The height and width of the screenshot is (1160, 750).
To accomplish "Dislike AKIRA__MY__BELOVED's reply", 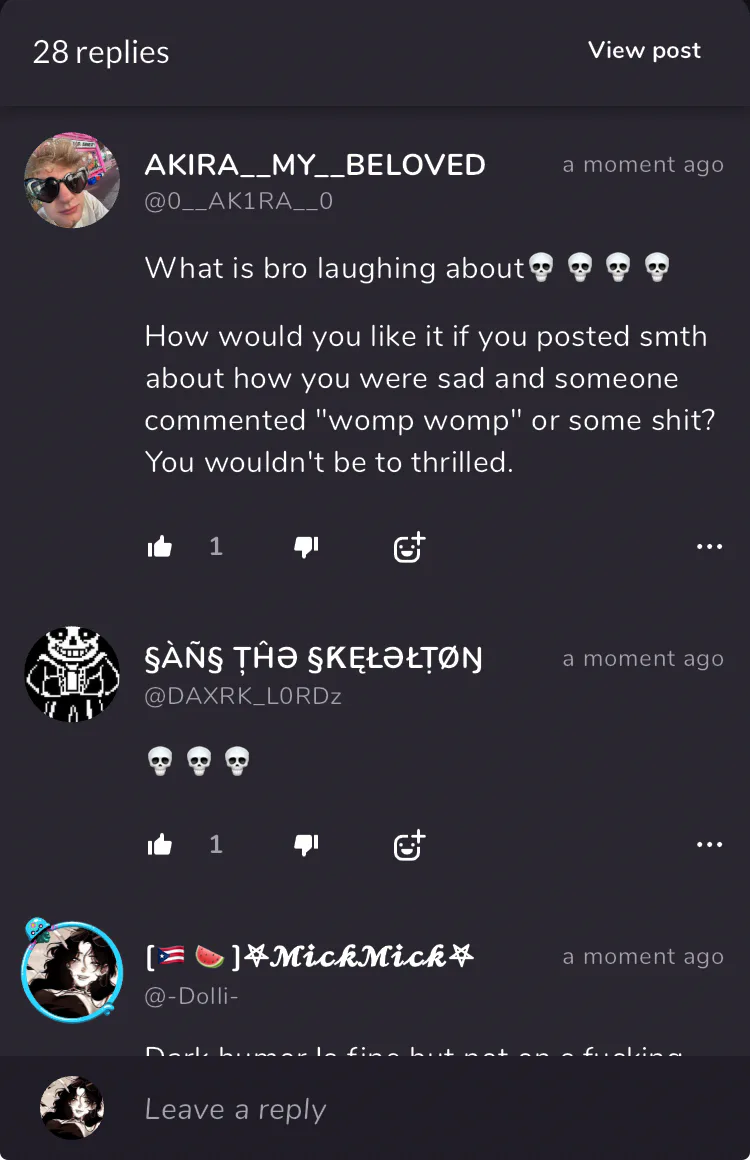I will [306, 546].
